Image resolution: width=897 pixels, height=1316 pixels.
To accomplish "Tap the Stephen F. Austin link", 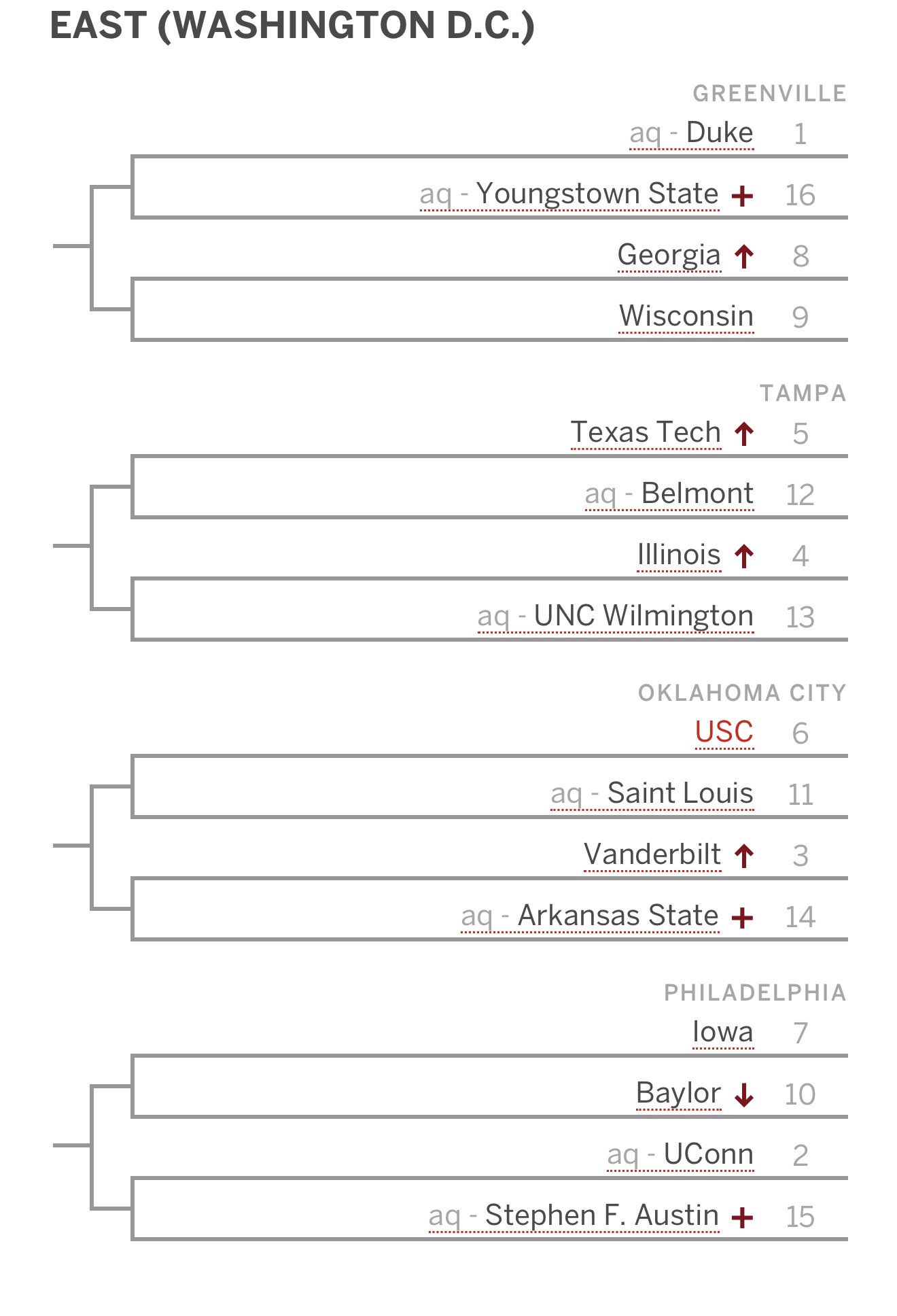I will 602,1216.
